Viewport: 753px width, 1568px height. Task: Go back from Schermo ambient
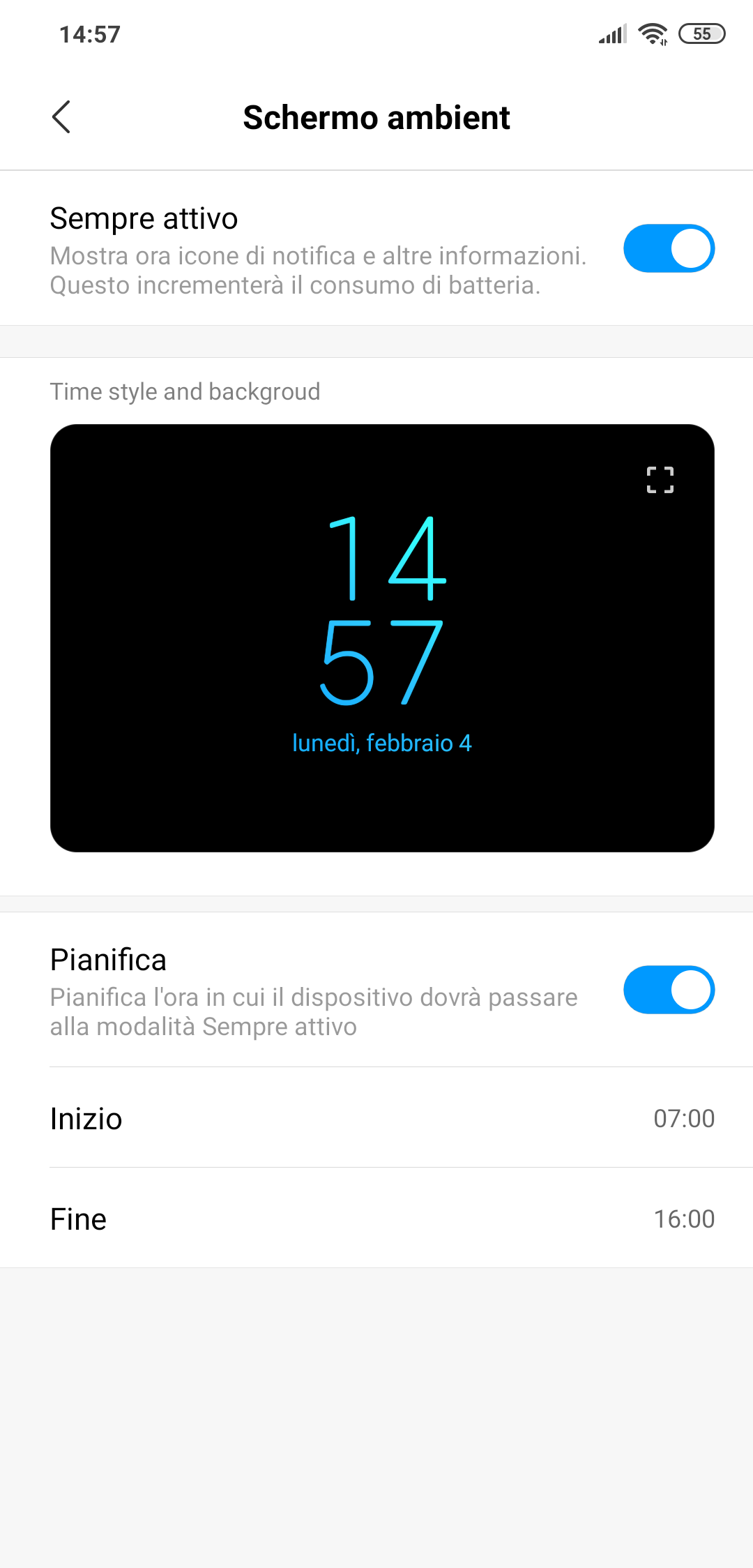pos(61,117)
